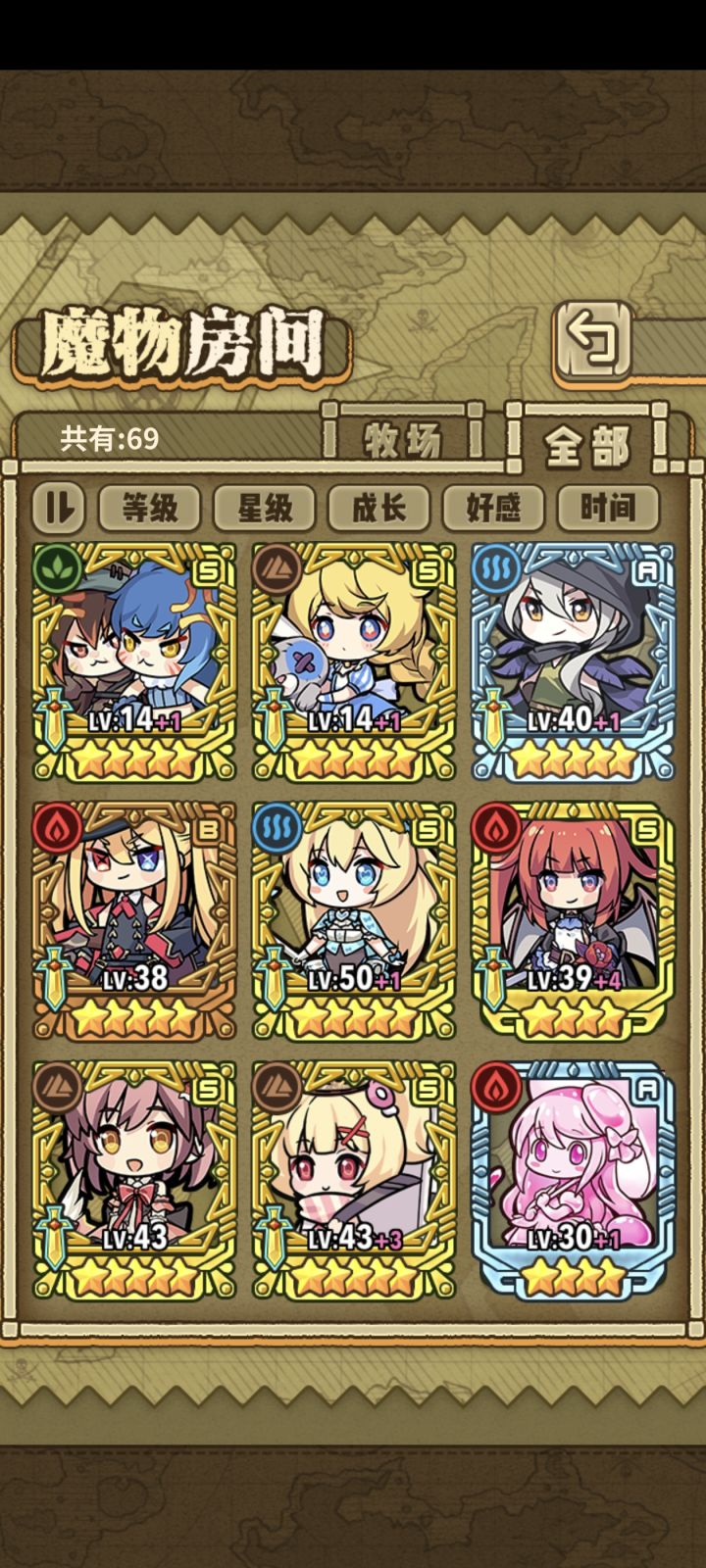The width and height of the screenshot is (706, 1568).
Task: Open the blonde hairclip monster LV:43+3
Action: coord(354,1180)
